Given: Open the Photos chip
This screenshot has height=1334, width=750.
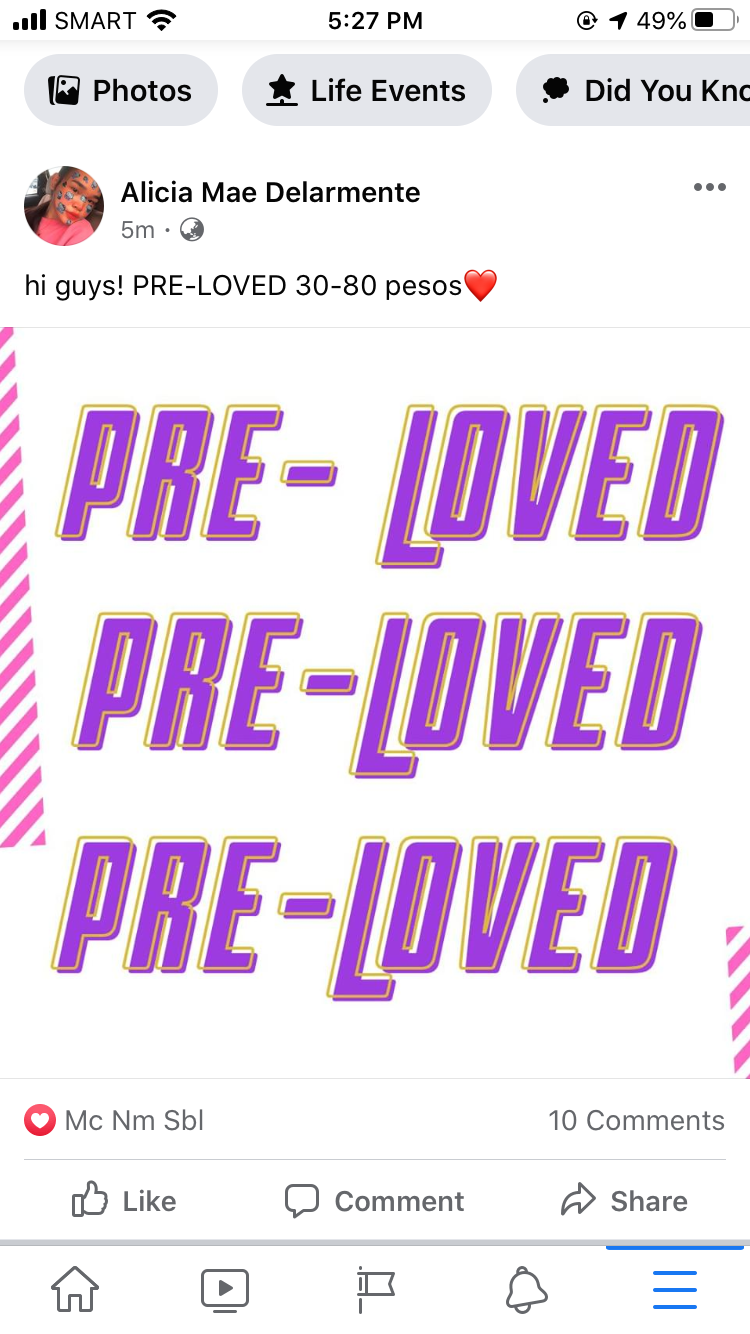Looking at the screenshot, I should click(x=120, y=91).
